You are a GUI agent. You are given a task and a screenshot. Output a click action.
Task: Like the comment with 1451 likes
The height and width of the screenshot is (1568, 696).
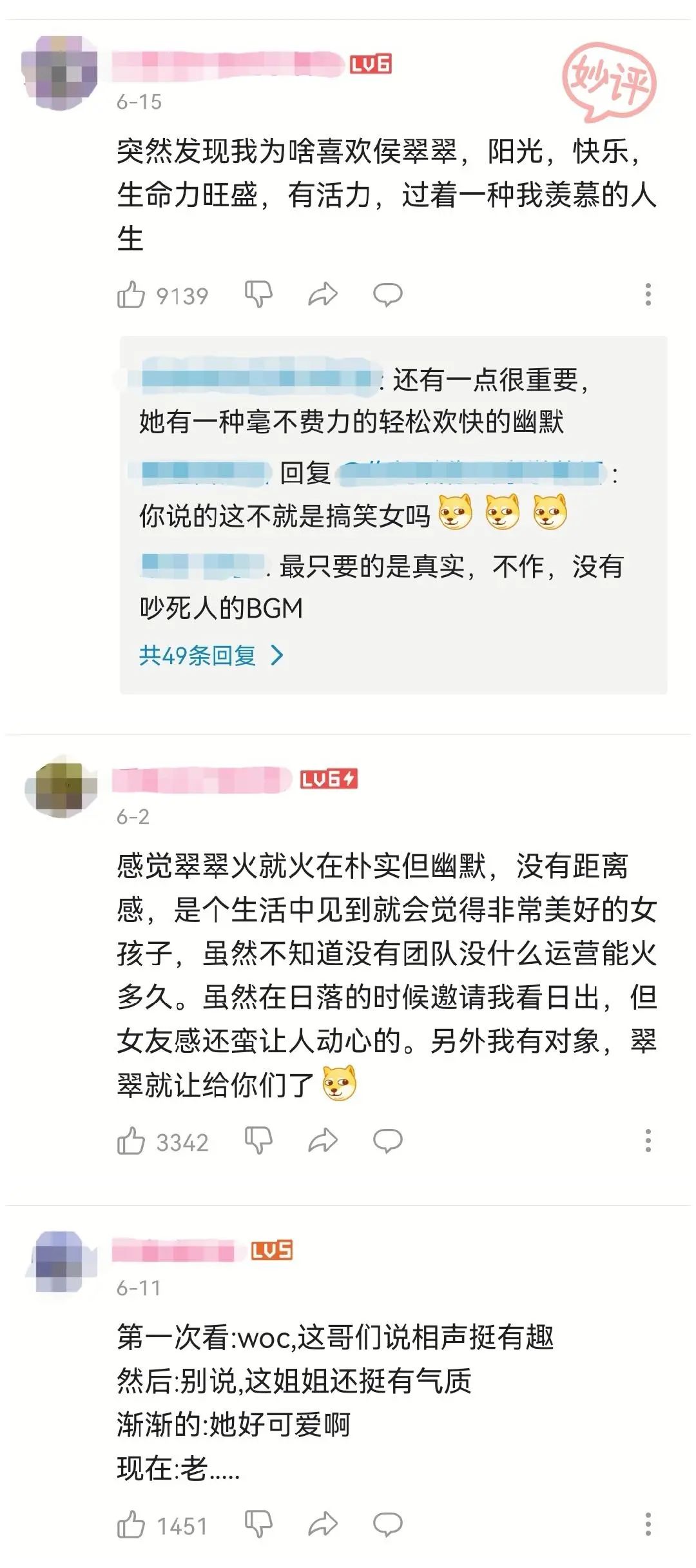131,1525
